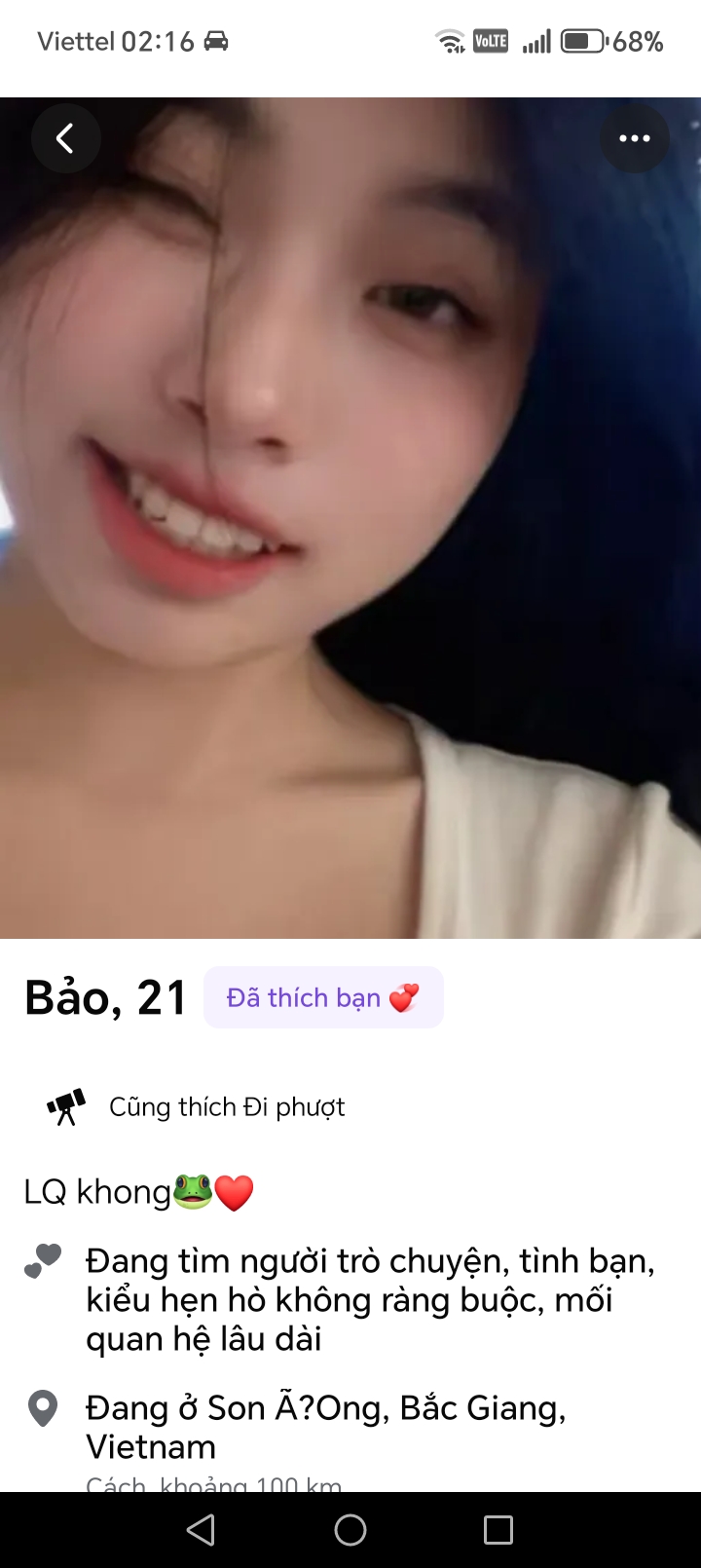Tap the system home button
The width and height of the screenshot is (701, 1568).
click(x=350, y=1530)
